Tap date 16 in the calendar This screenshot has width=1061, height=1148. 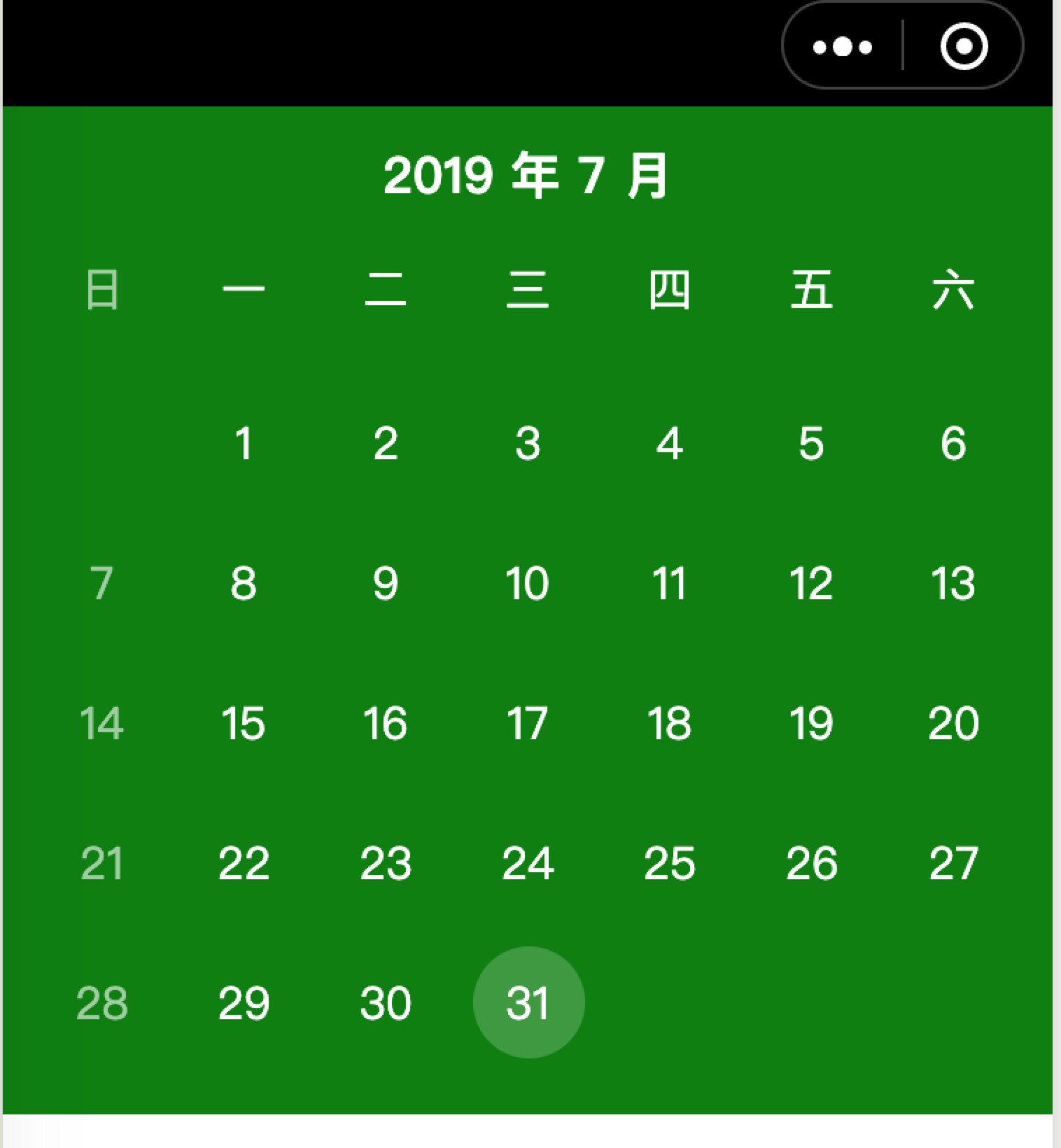pyautogui.click(x=386, y=723)
